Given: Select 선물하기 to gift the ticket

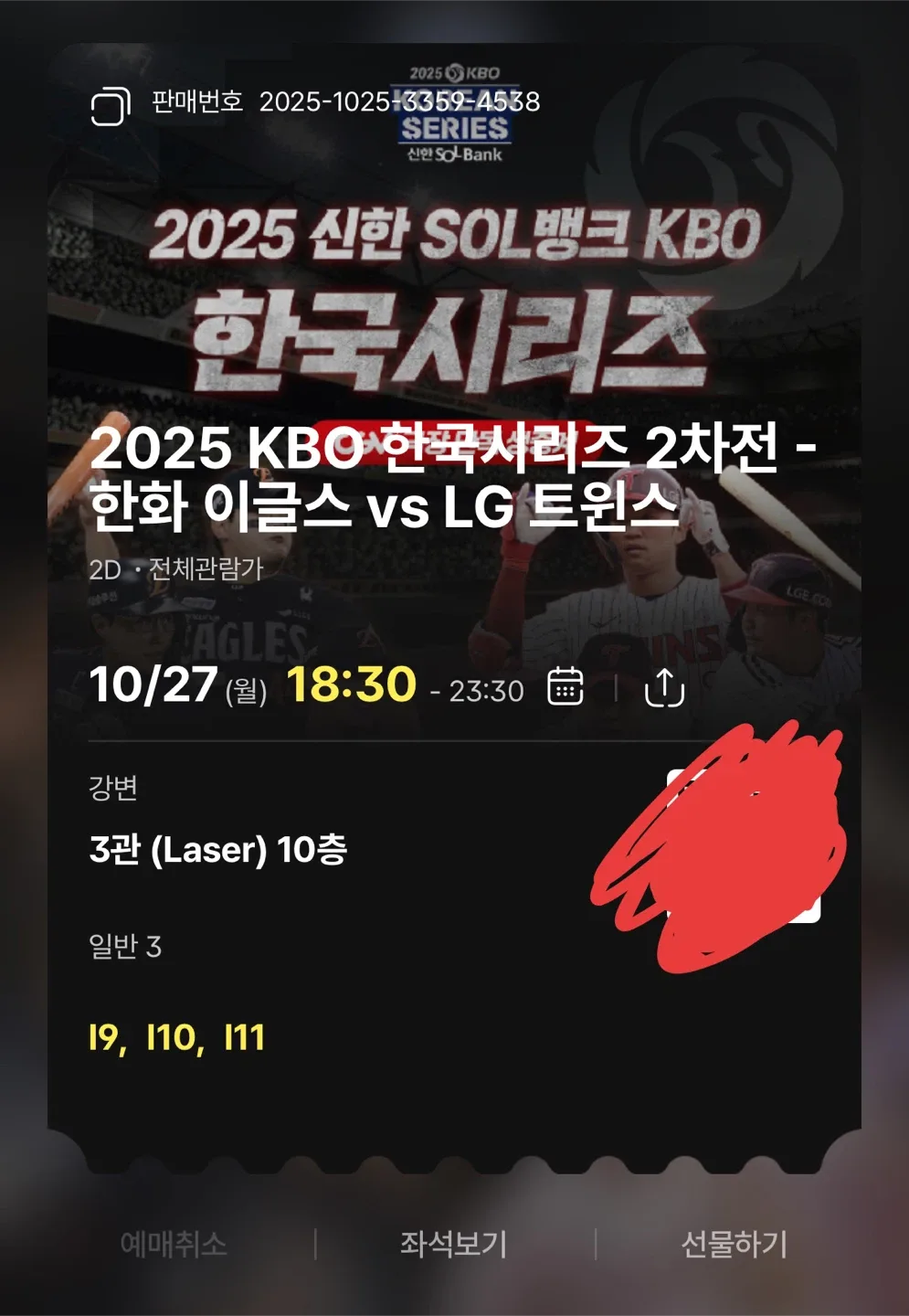Looking at the screenshot, I should (x=734, y=1244).
